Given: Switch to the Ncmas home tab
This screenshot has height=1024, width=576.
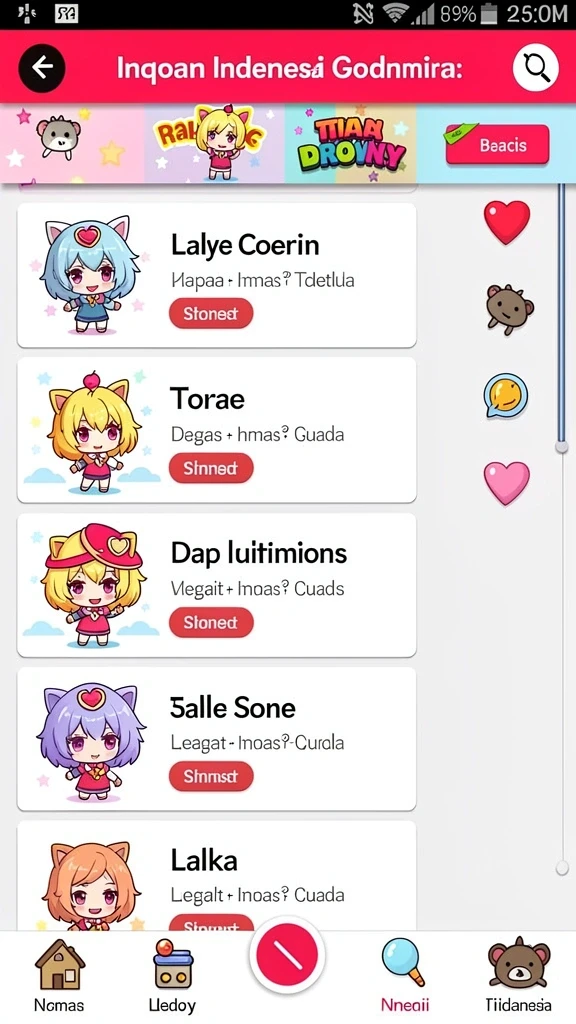Looking at the screenshot, I should click(x=59, y=976).
